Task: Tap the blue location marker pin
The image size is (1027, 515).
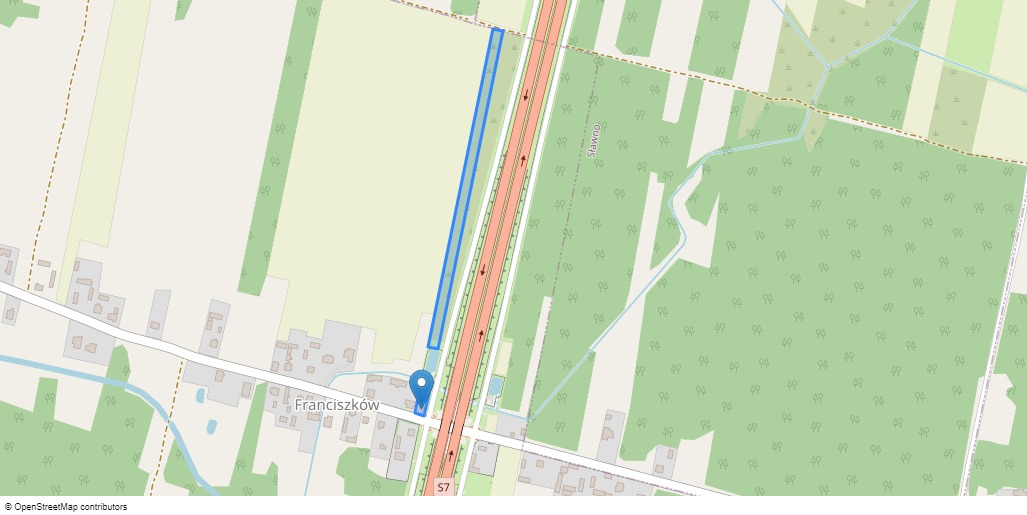Action: (422, 386)
